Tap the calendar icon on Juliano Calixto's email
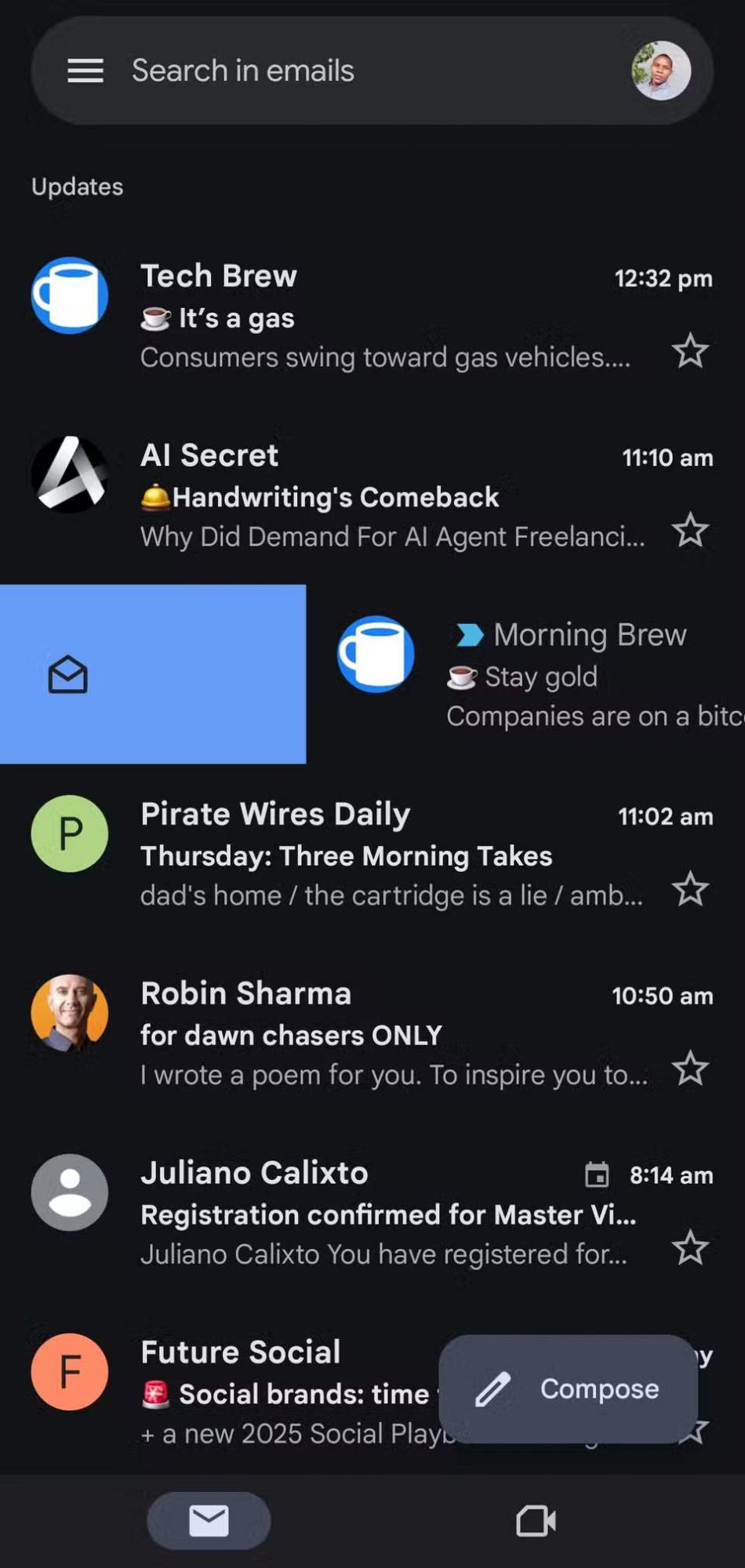This screenshot has width=745, height=1568. (597, 1174)
